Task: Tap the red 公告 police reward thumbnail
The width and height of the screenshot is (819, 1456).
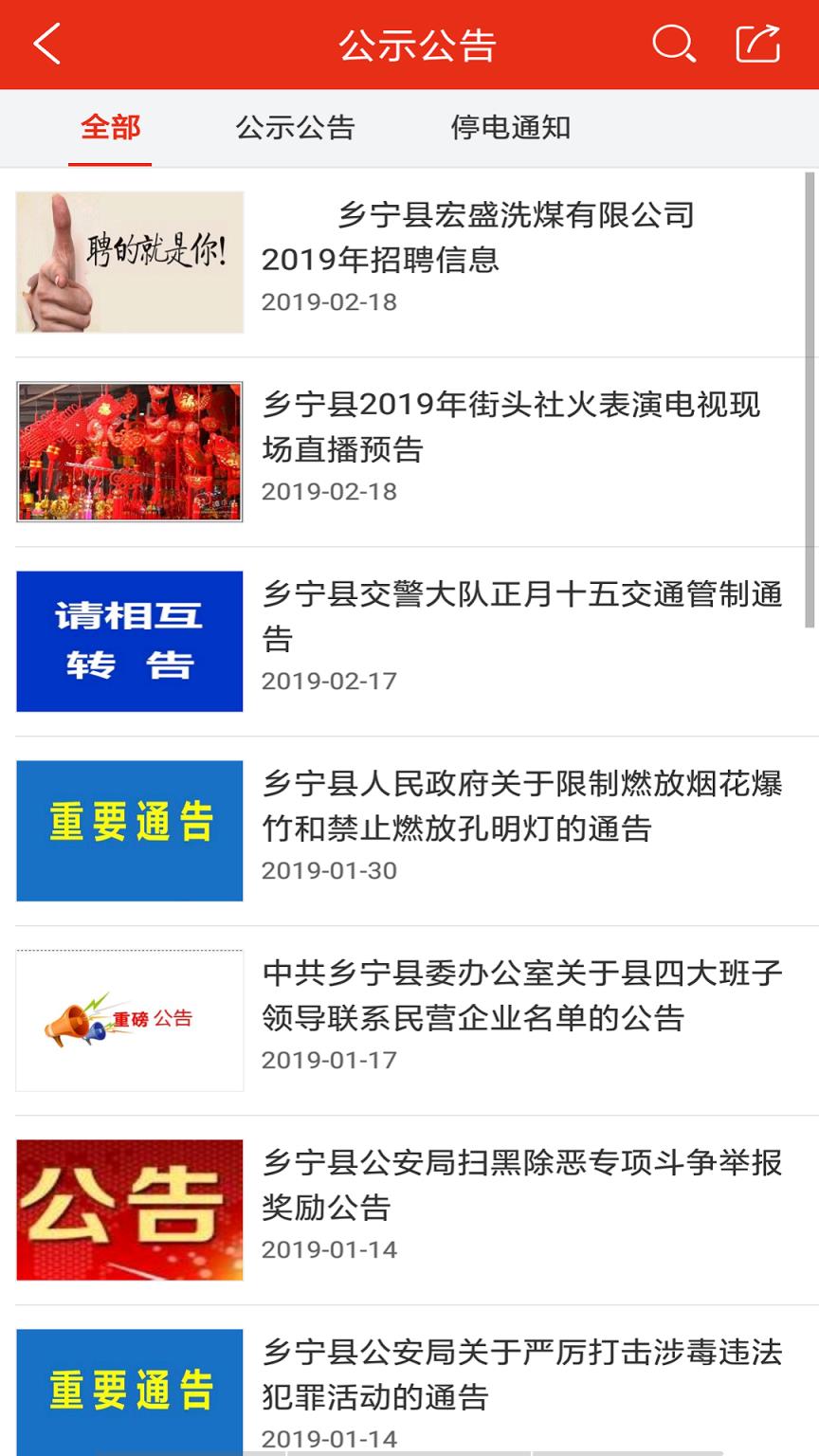Action: pyautogui.click(x=128, y=1210)
